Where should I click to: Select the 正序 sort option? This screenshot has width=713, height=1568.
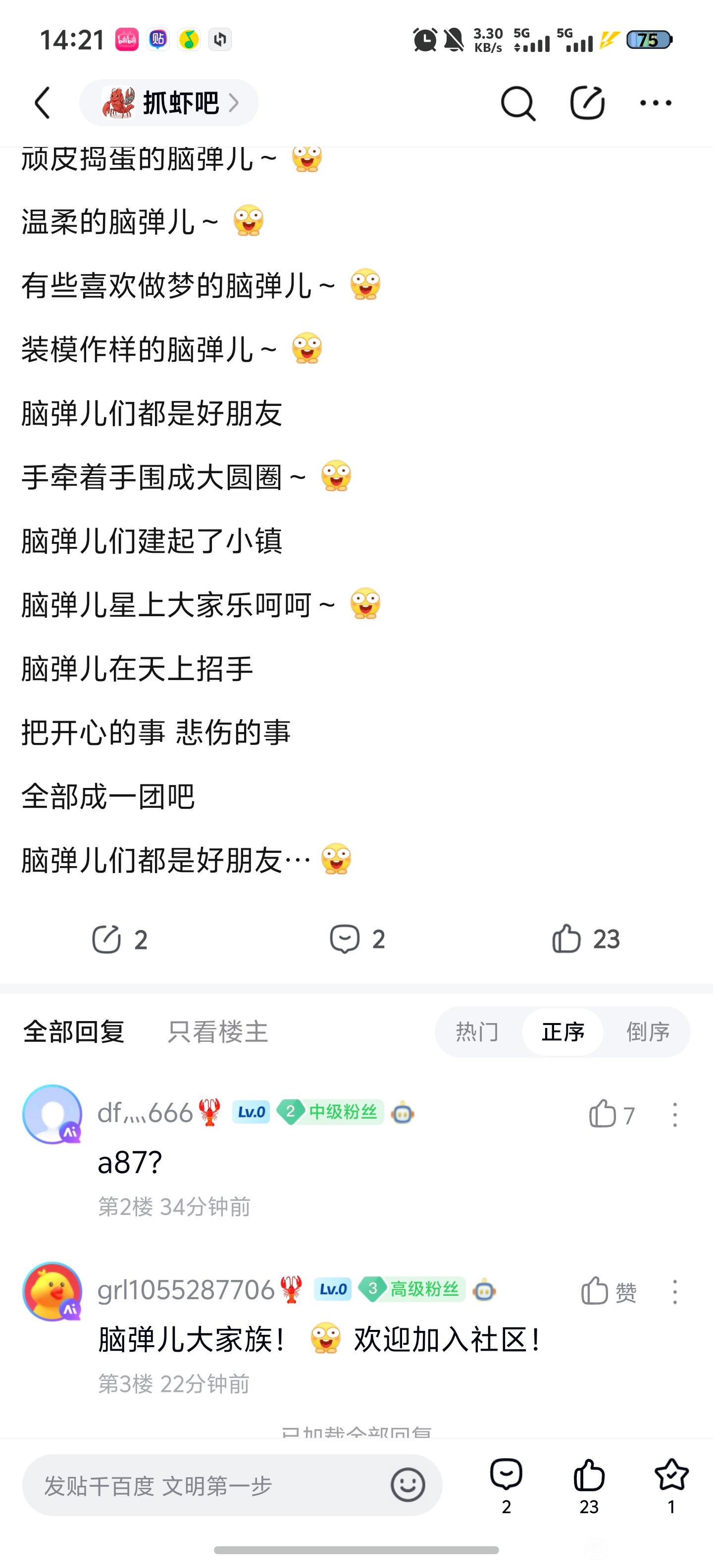[x=562, y=1032]
